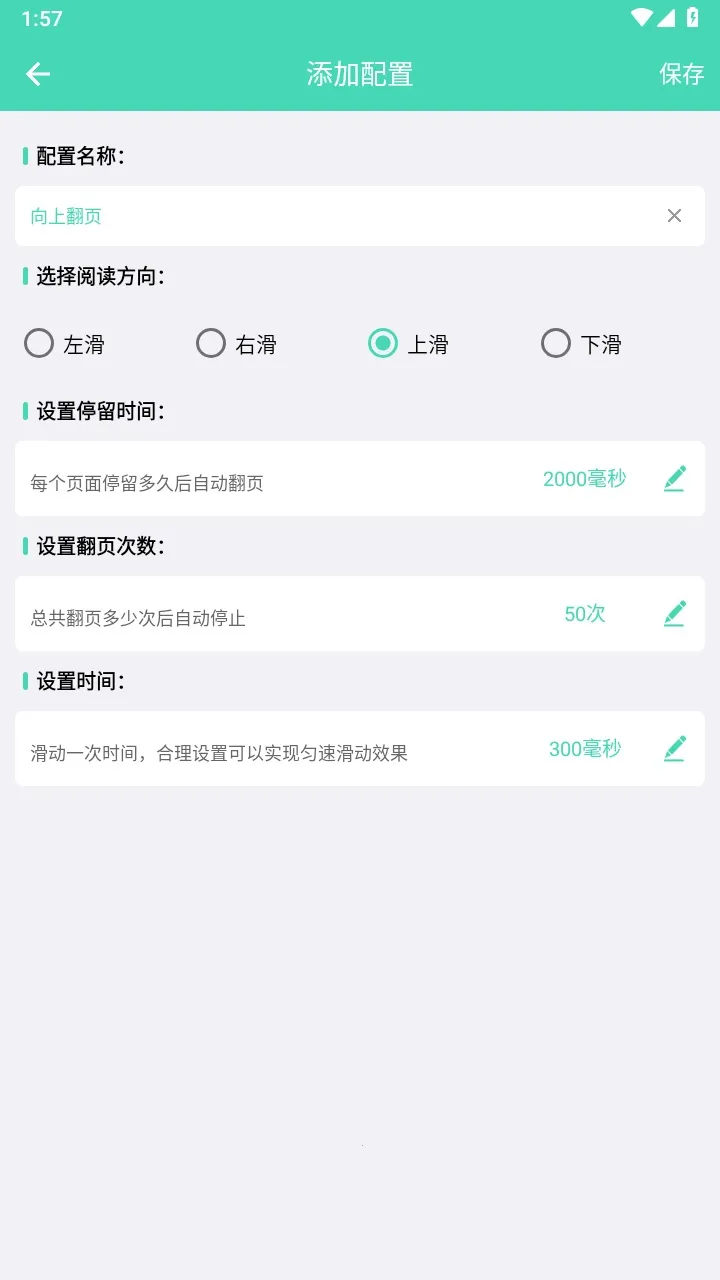The height and width of the screenshot is (1280, 720).
Task: Focus the 配置名称 text field
Action: (330, 216)
